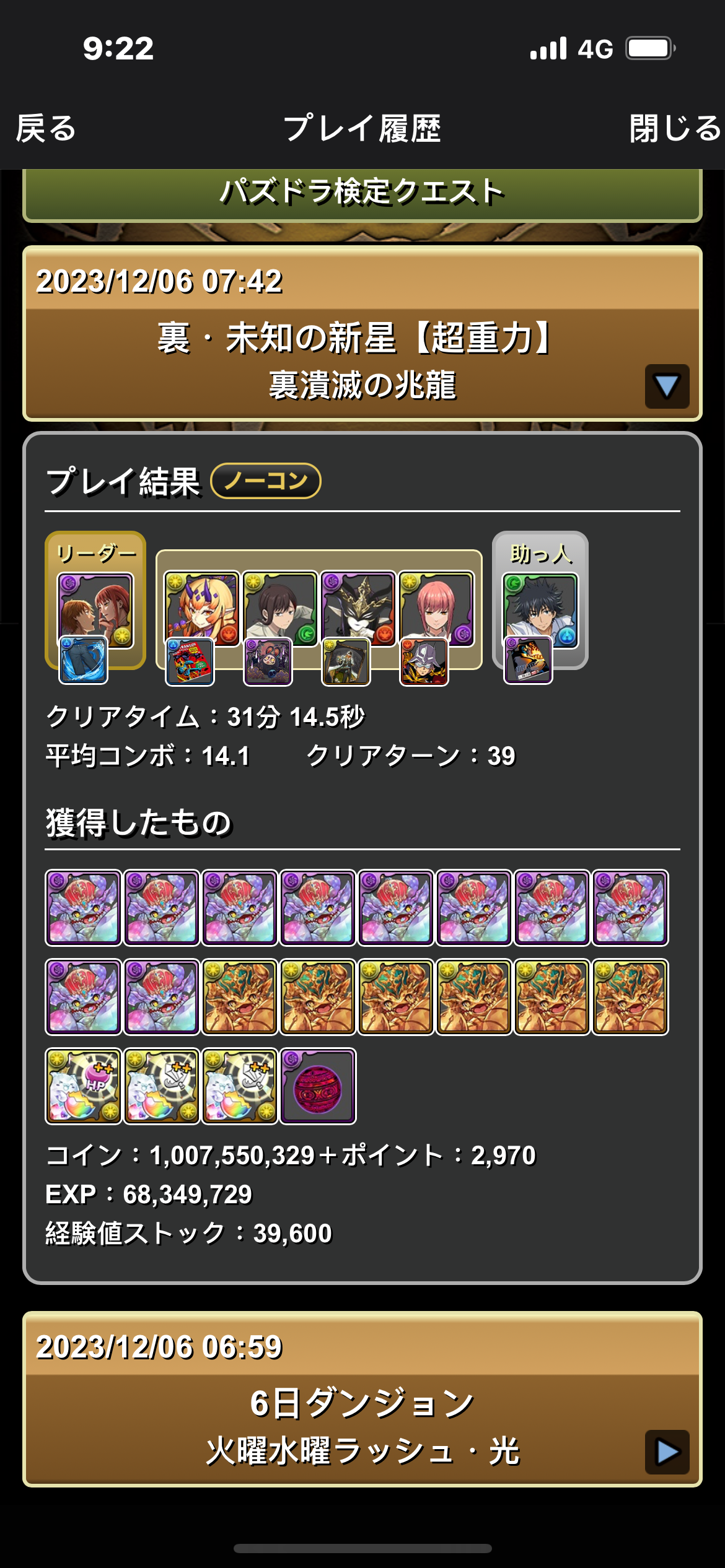This screenshot has height=1568, width=725.
Task: Collapse the 裏・未知の新星【超重力】 entry
Action: click(x=667, y=386)
